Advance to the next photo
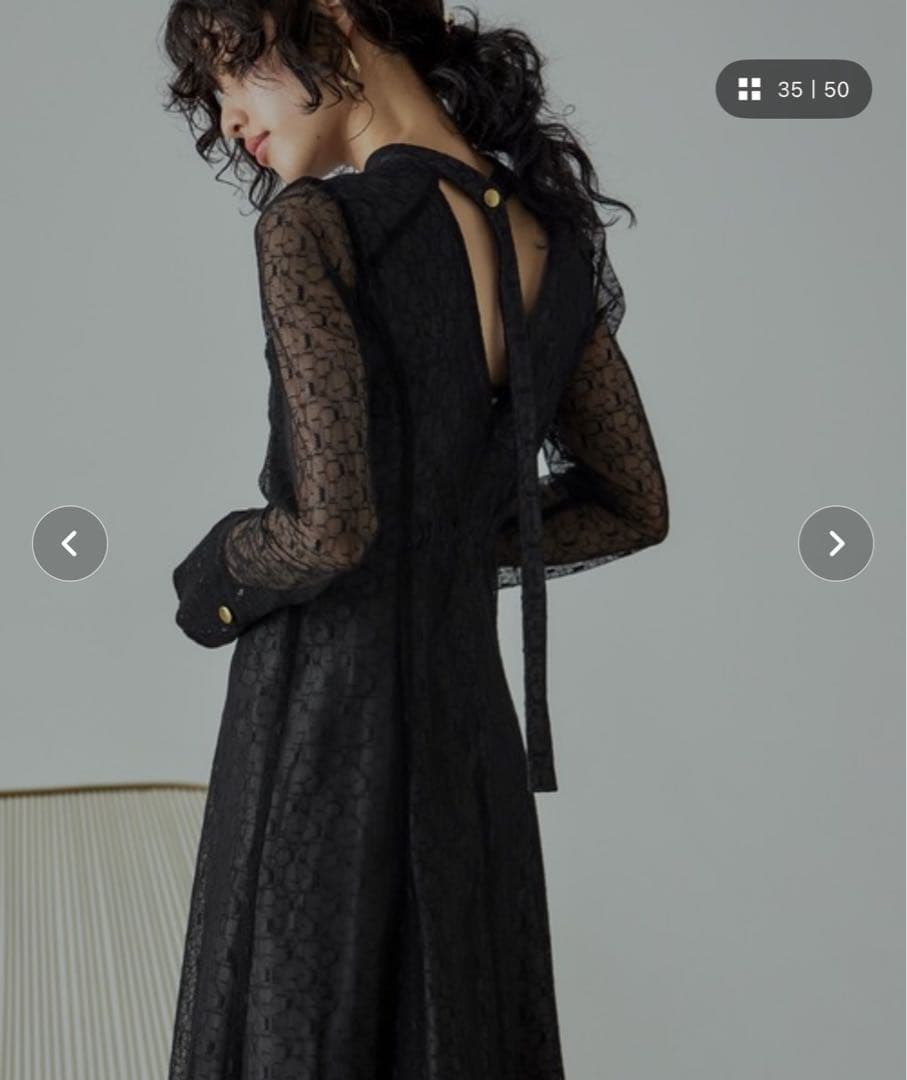Viewport: 907px width, 1080px height. (836, 544)
